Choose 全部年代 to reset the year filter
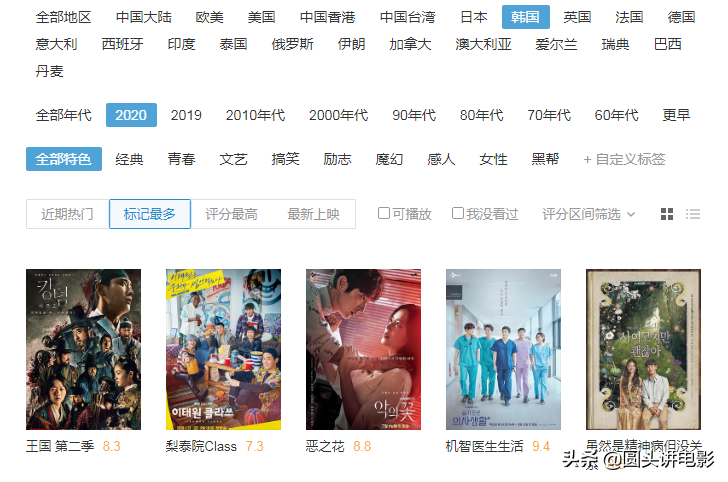This screenshot has width=728, height=482. [x=63, y=115]
